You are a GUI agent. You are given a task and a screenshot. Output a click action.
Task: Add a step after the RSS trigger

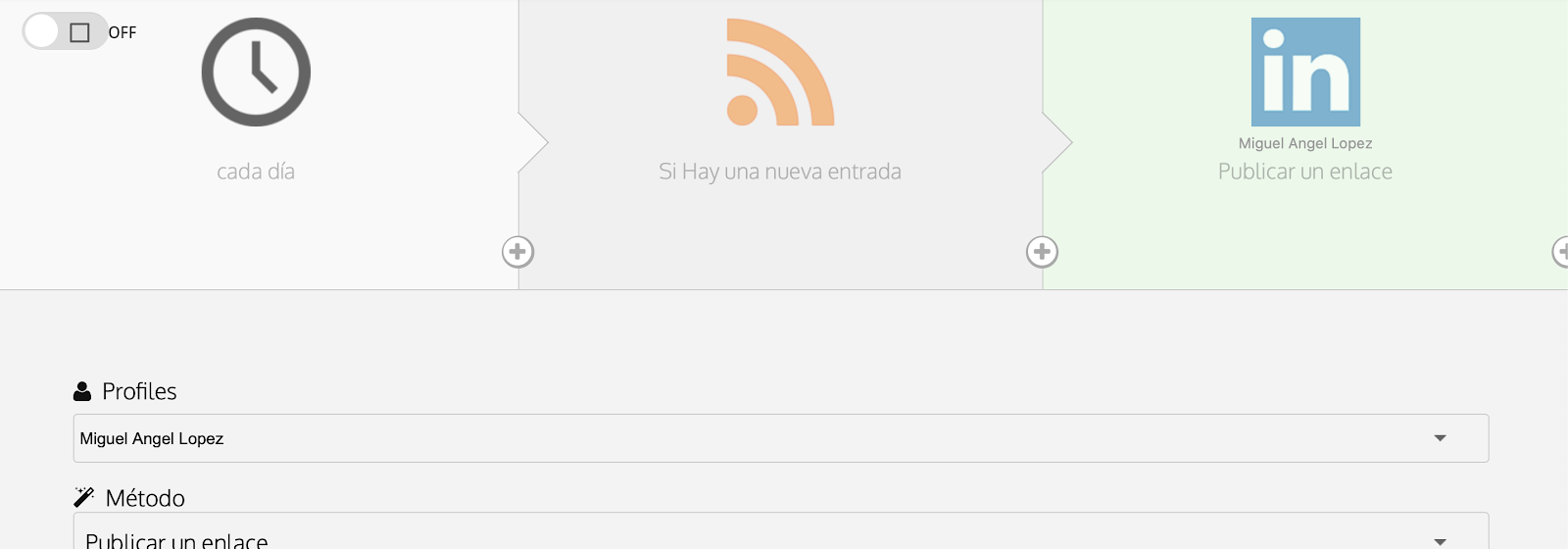coord(1042,252)
